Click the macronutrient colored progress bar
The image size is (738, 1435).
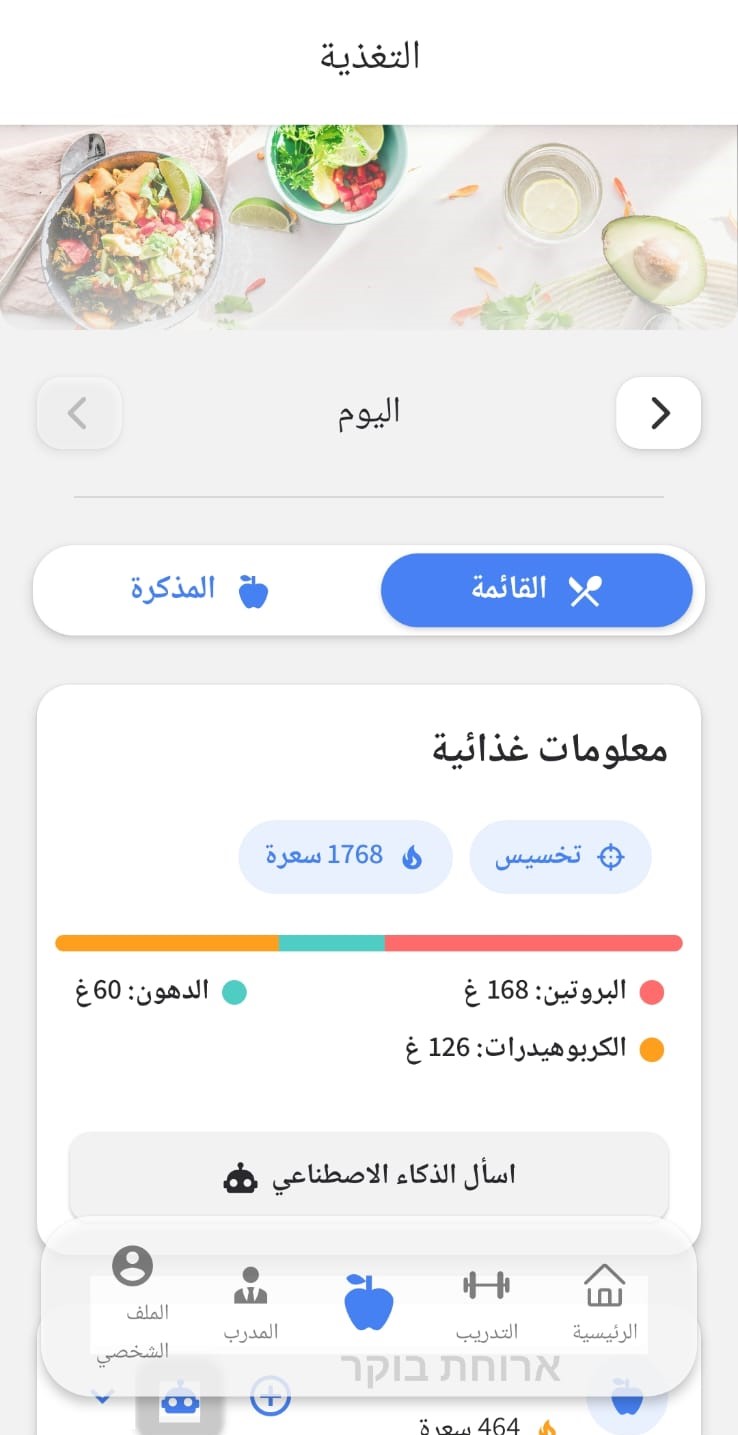click(x=369, y=942)
